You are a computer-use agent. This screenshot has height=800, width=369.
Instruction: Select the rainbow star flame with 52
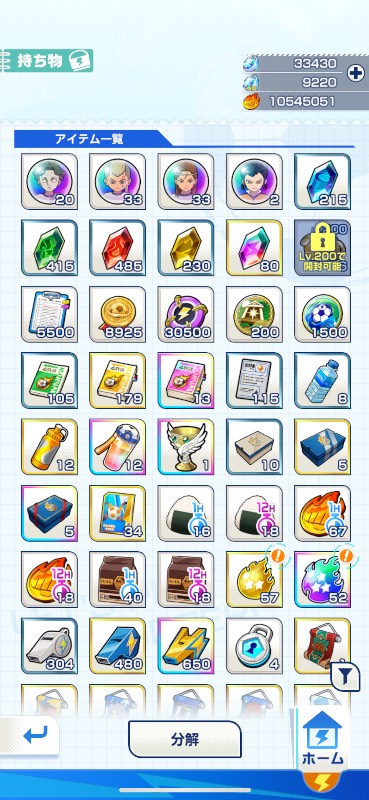pyautogui.click(x=323, y=580)
